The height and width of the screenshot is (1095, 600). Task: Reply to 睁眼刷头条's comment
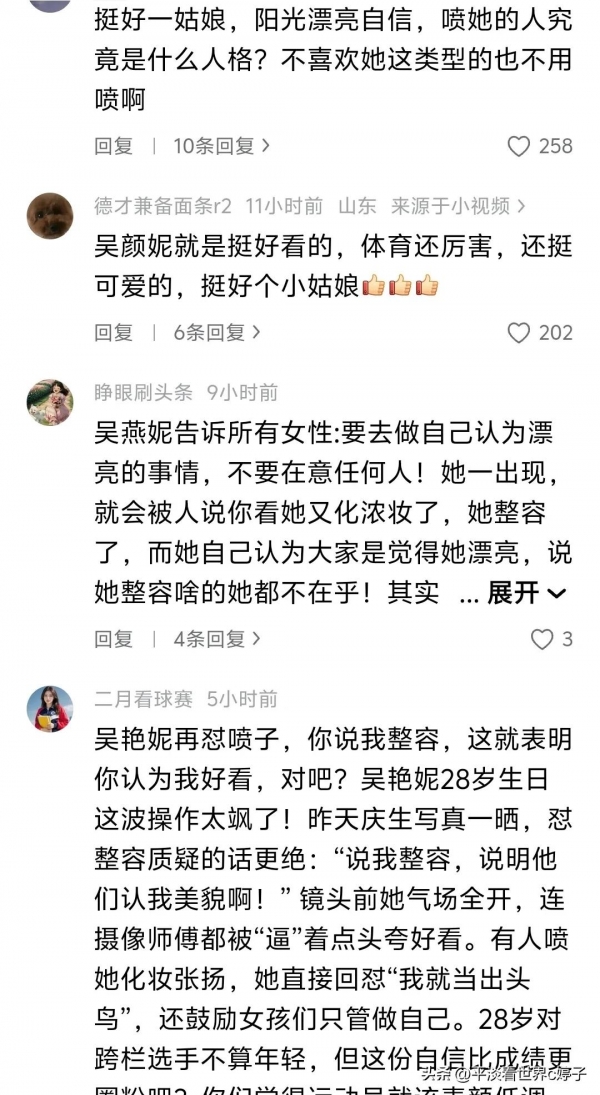113,638
